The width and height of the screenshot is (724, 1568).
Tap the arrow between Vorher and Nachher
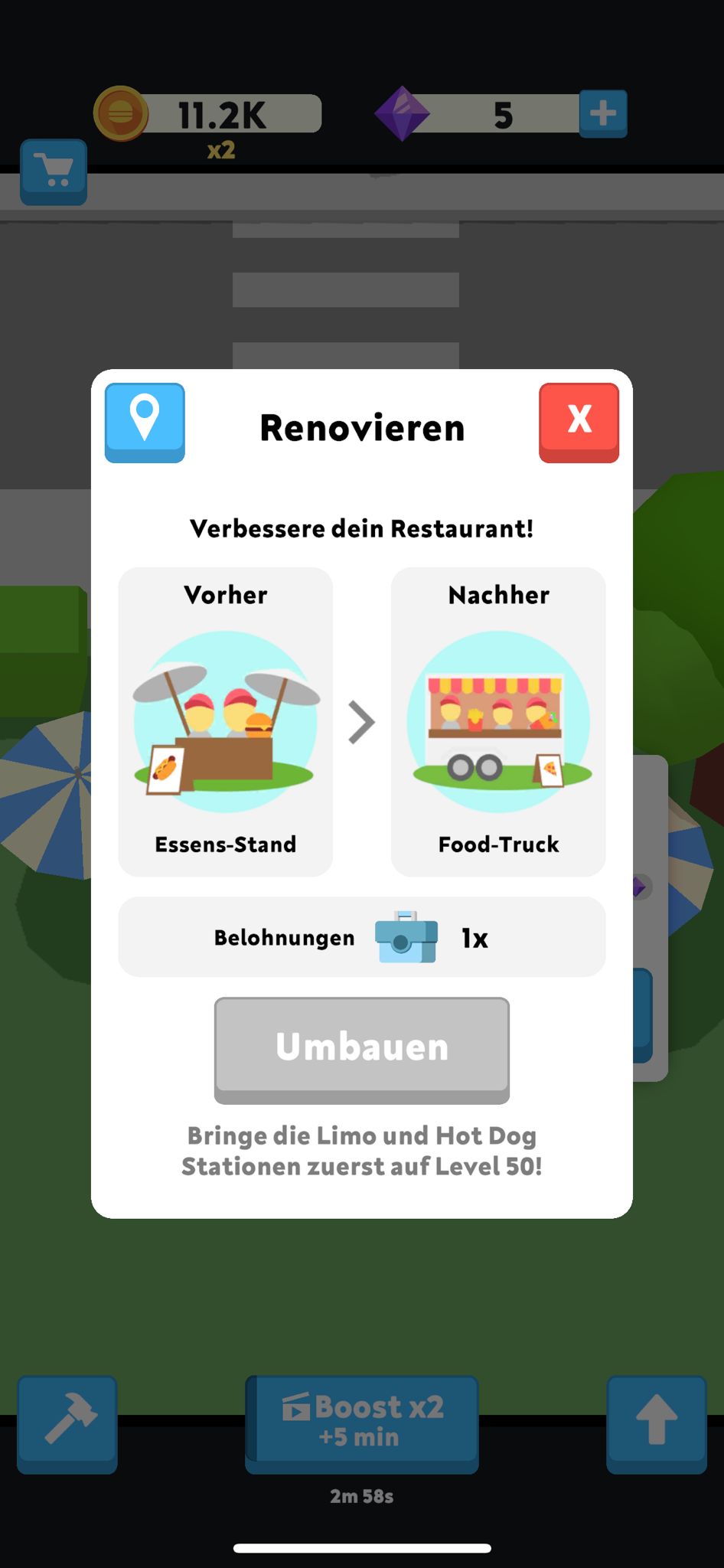[x=361, y=720]
